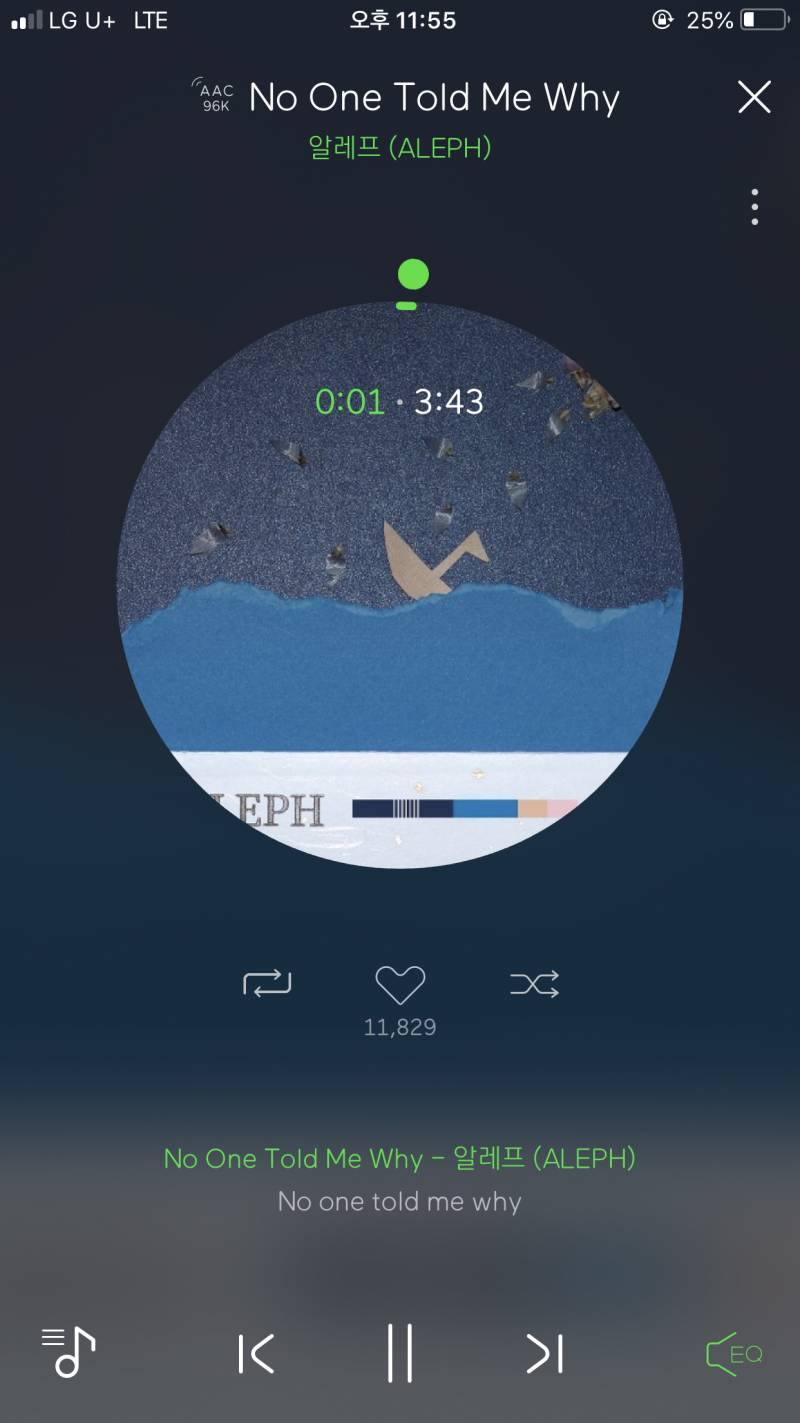
Task: View the like count 11,829
Action: click(x=400, y=1026)
